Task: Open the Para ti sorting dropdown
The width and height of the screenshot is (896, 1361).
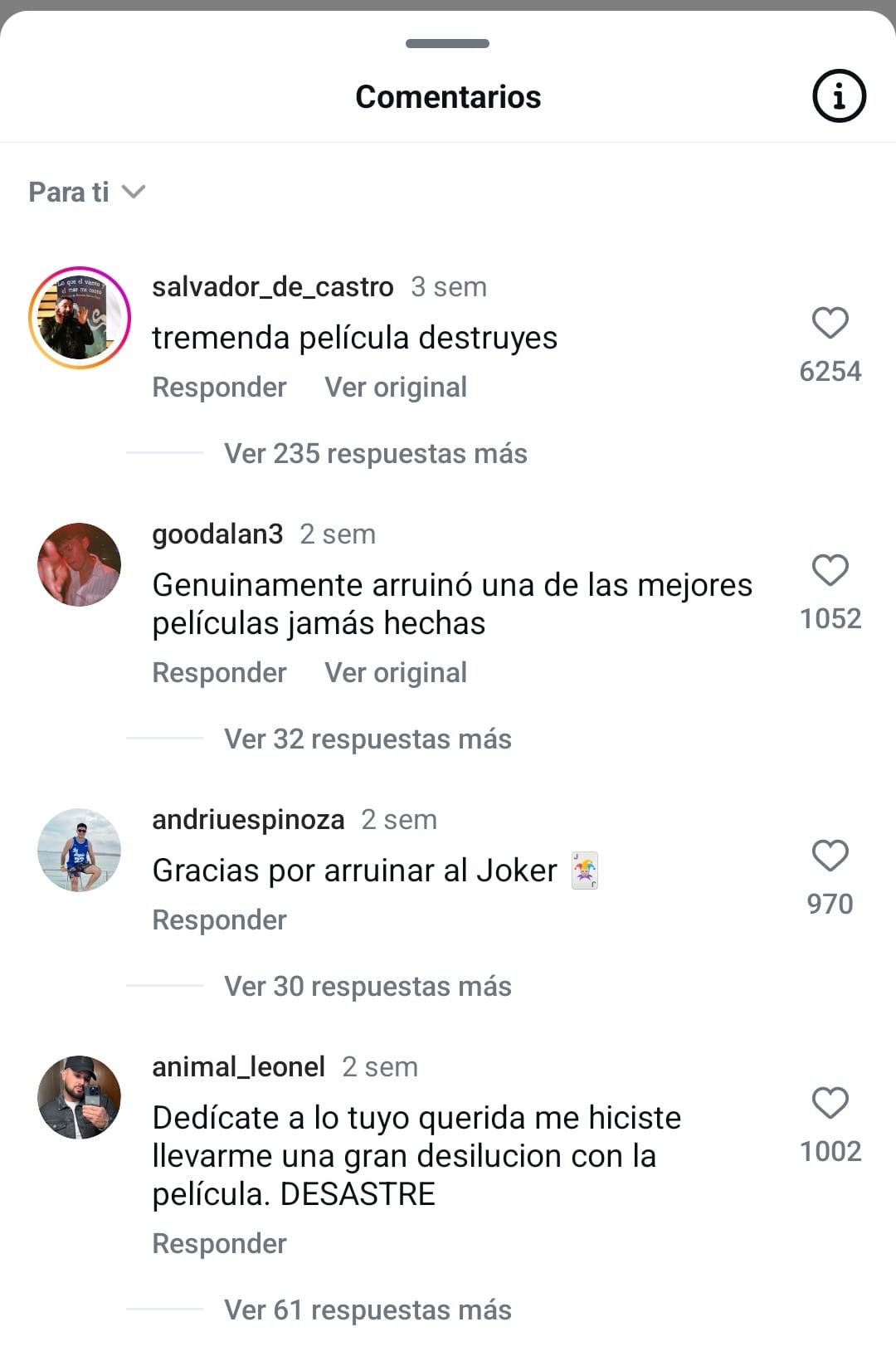Action: (86, 192)
